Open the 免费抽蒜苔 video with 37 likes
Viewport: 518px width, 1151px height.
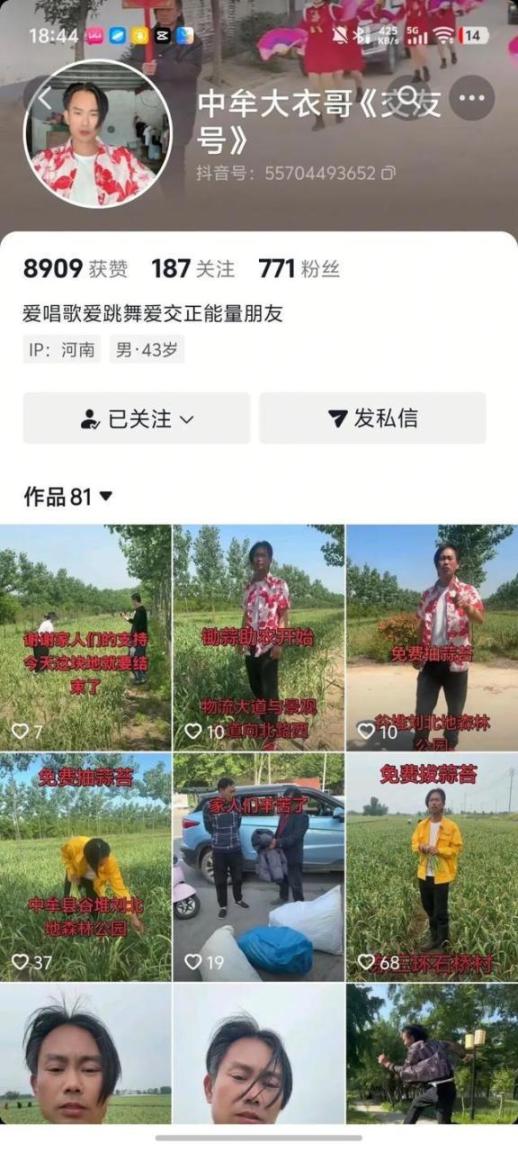(85, 867)
